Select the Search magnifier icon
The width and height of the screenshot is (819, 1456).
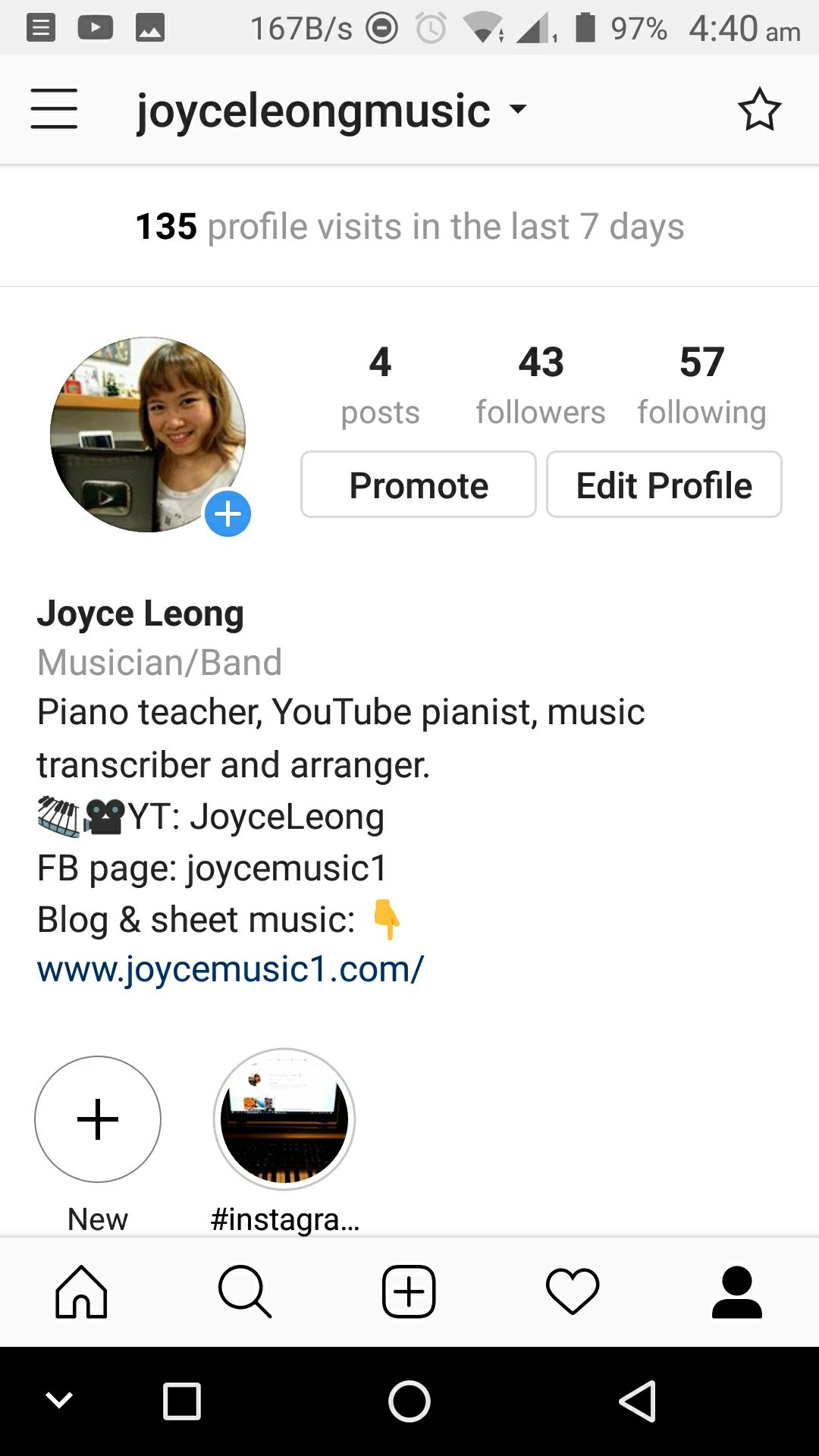(245, 1292)
